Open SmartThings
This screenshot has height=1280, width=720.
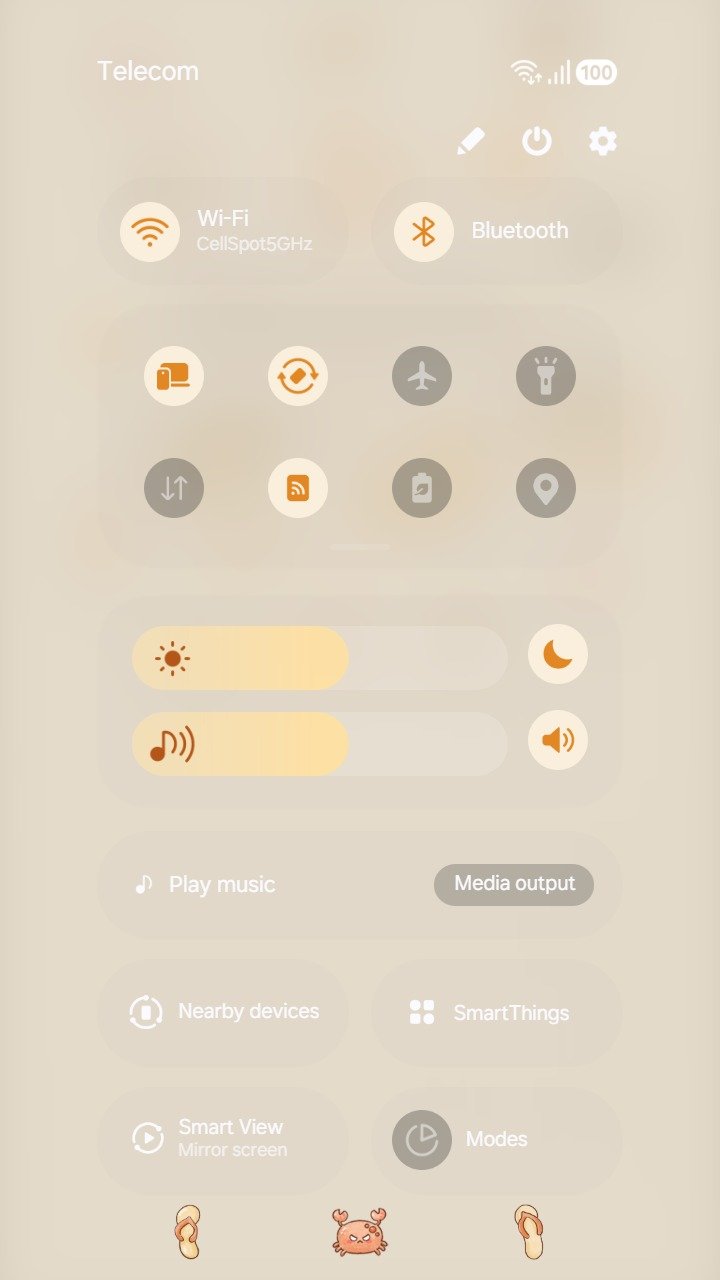coord(497,1012)
